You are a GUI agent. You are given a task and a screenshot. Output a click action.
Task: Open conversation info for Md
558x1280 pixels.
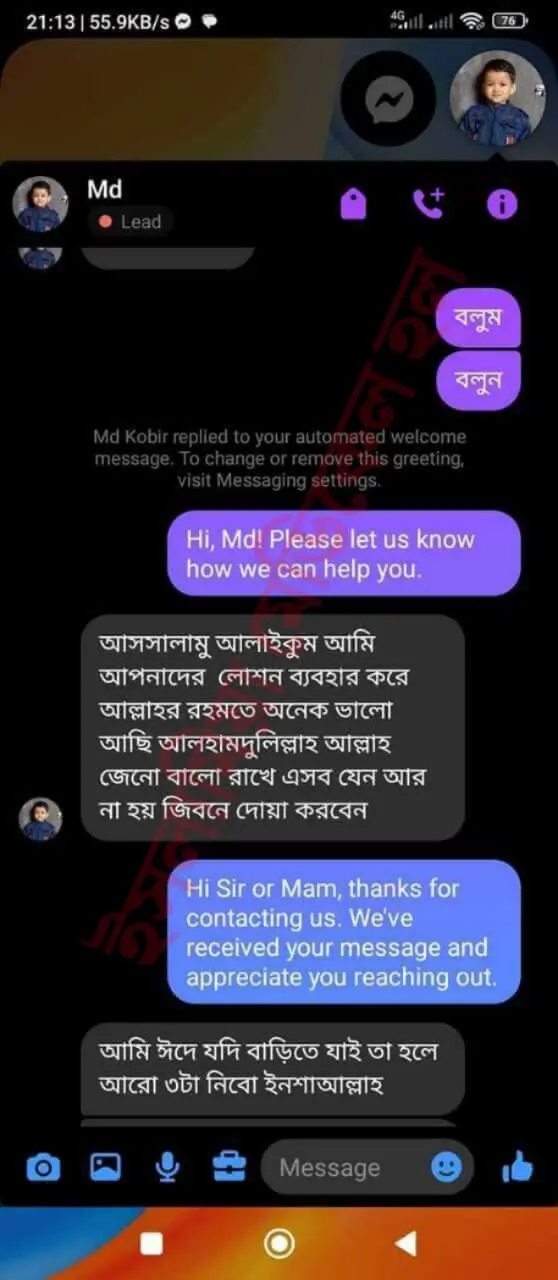[502, 204]
